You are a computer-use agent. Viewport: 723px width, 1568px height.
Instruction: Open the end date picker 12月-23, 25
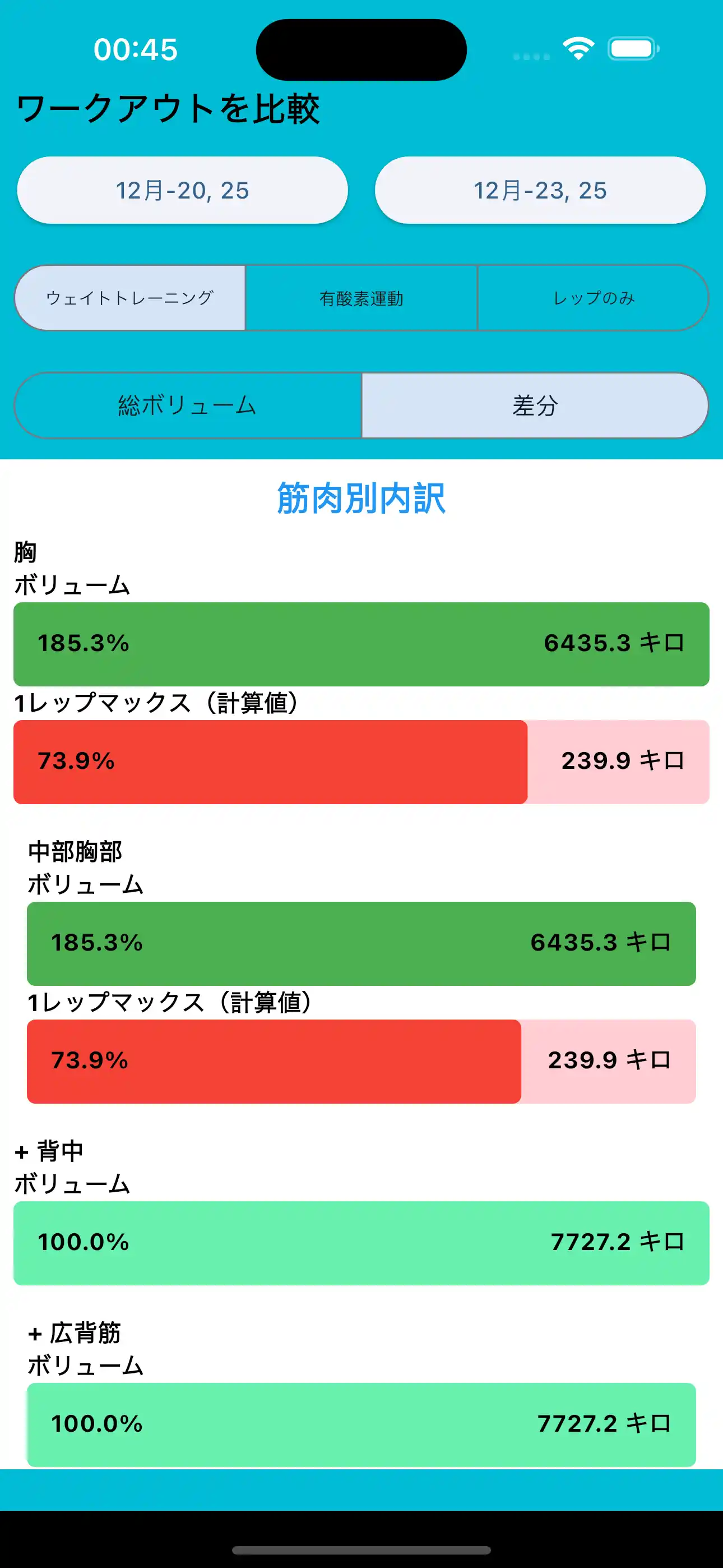point(540,190)
